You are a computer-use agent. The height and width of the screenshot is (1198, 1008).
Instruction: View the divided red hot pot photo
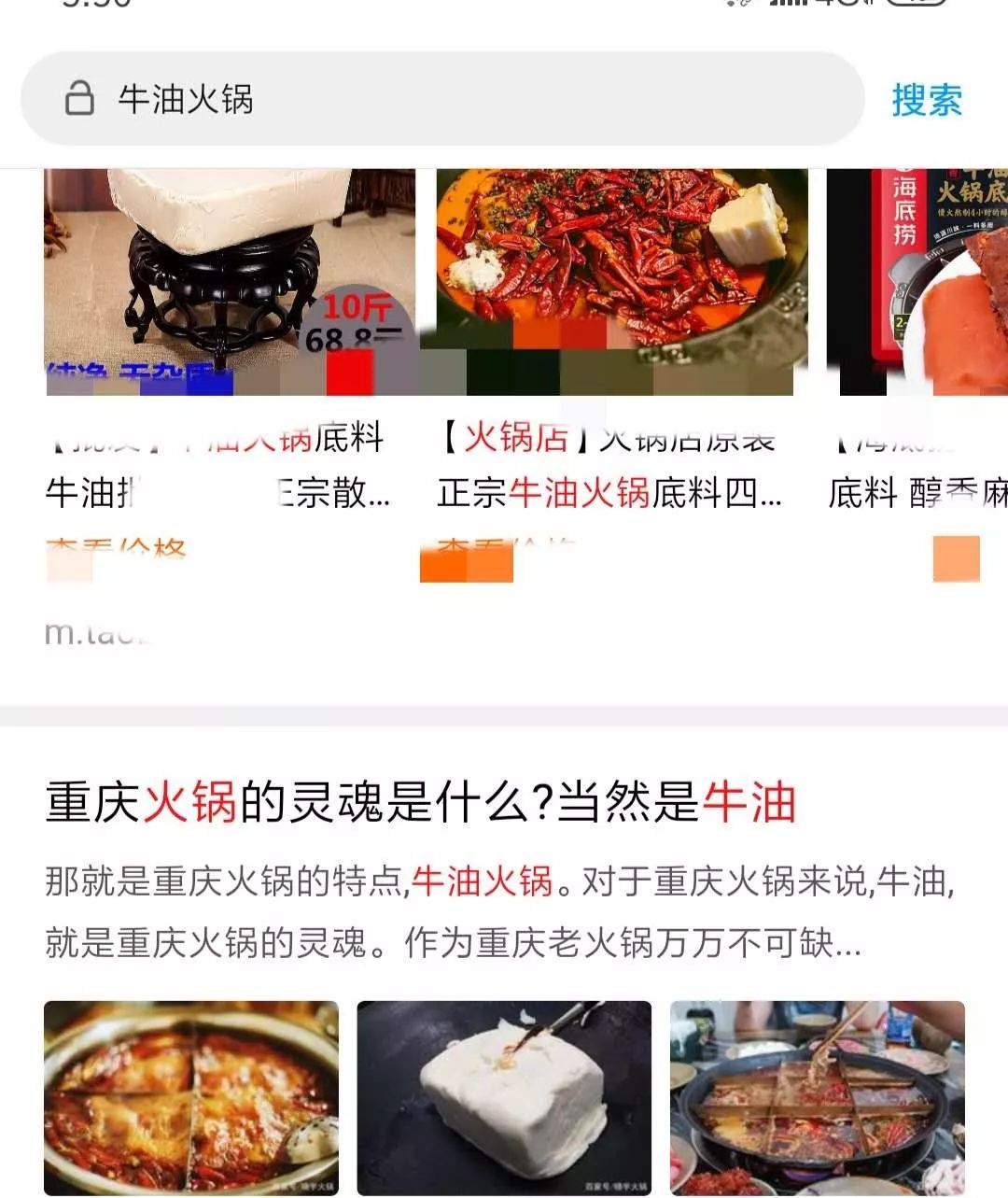(x=191, y=1098)
